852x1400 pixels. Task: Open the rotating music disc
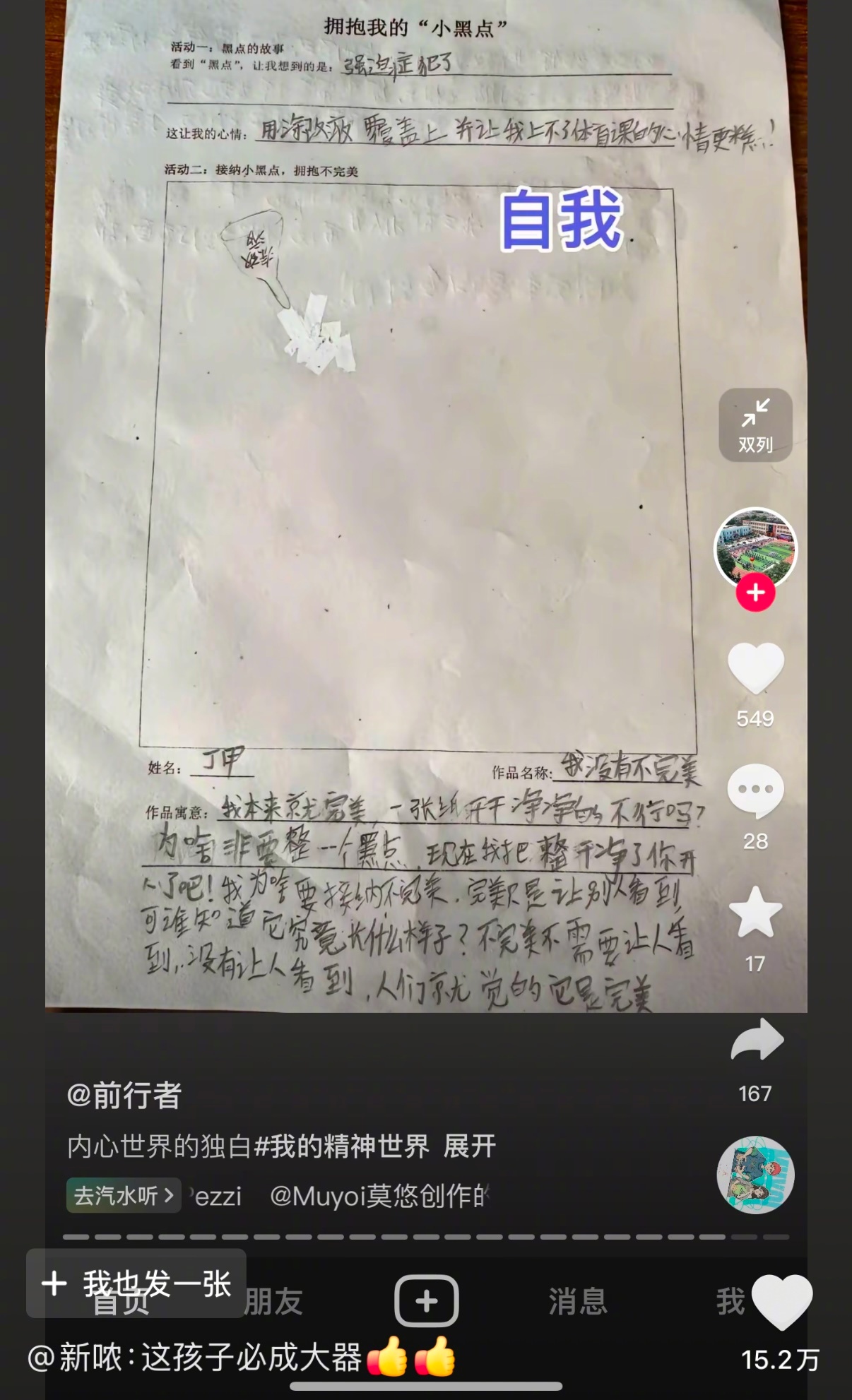(755, 1175)
